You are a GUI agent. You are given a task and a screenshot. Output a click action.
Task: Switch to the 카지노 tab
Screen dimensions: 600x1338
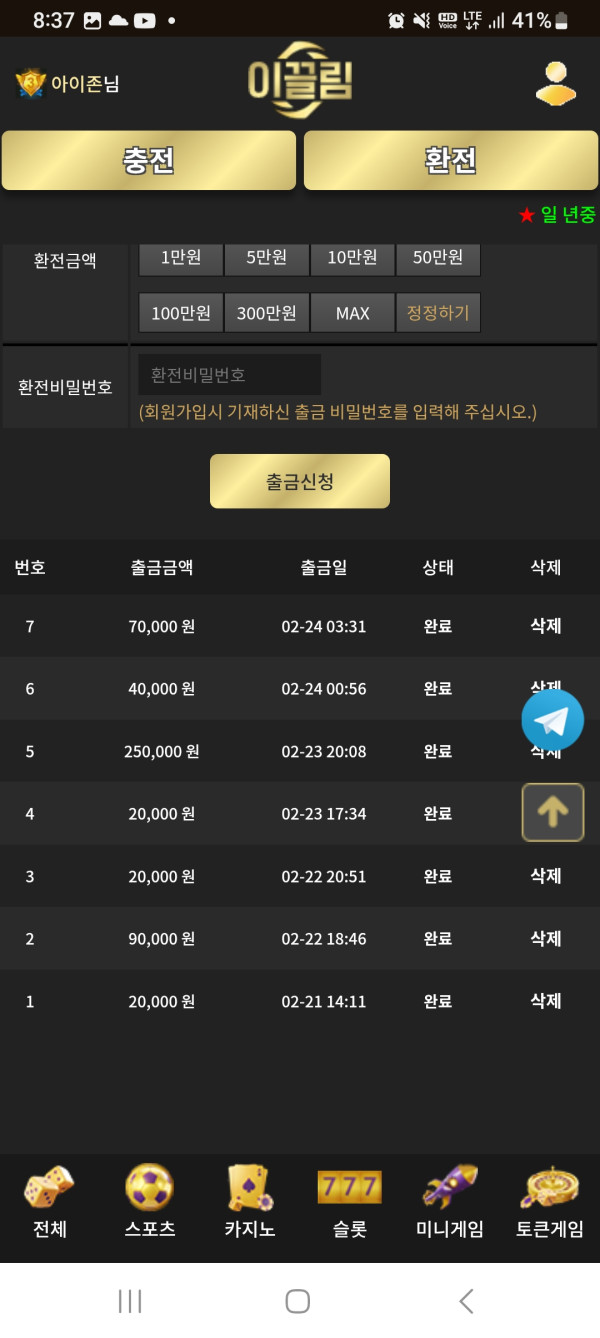coord(250,1202)
